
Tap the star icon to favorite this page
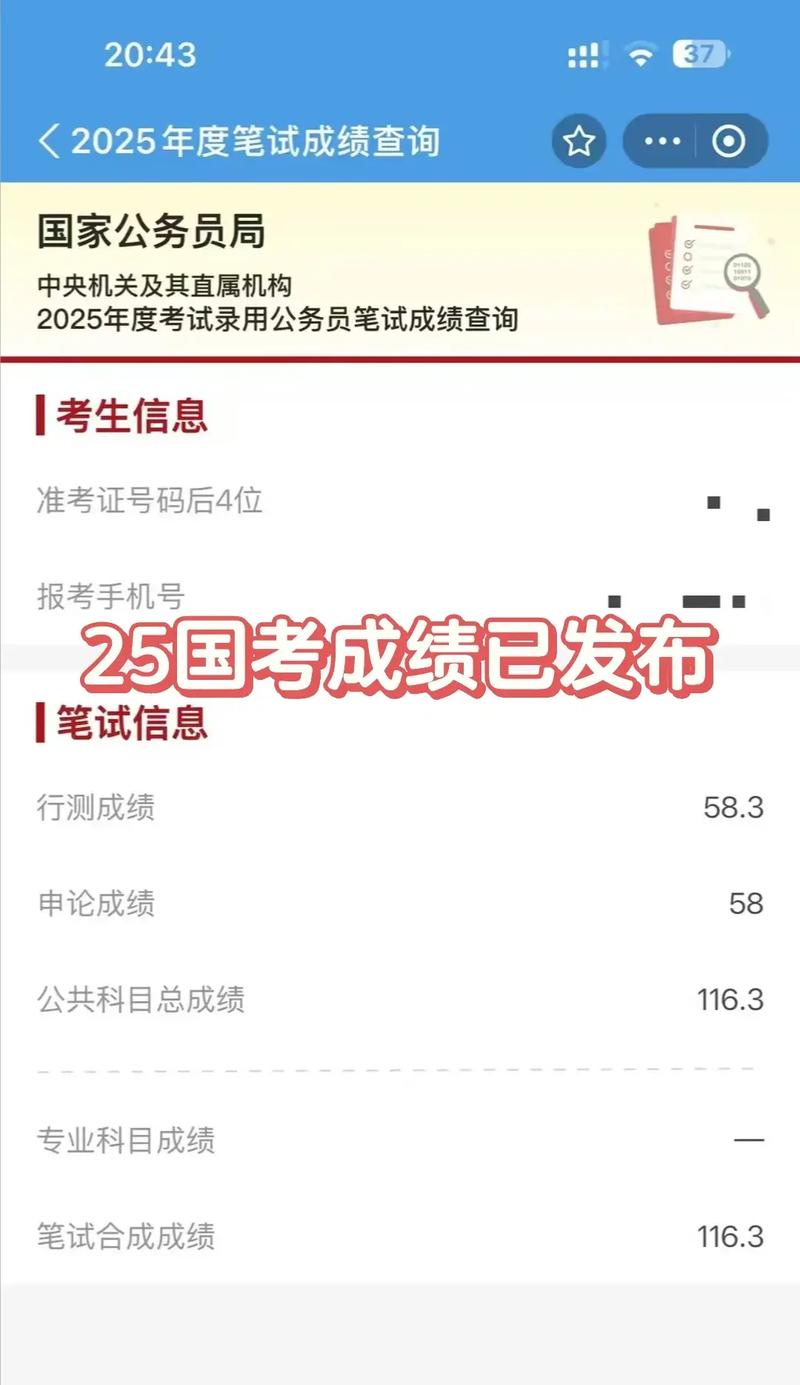pos(578,142)
